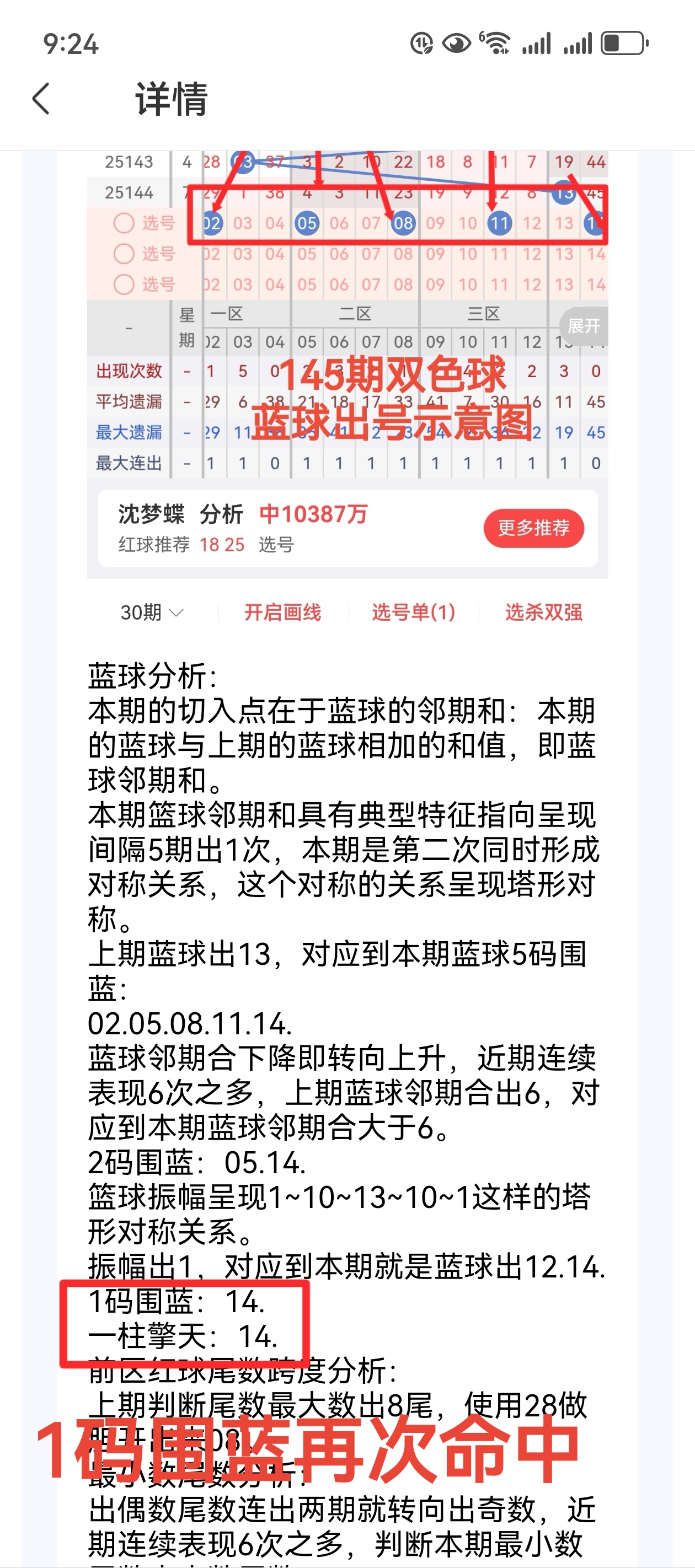Tap number 07 in the third 选号 row
695x1568 pixels.
[372, 283]
